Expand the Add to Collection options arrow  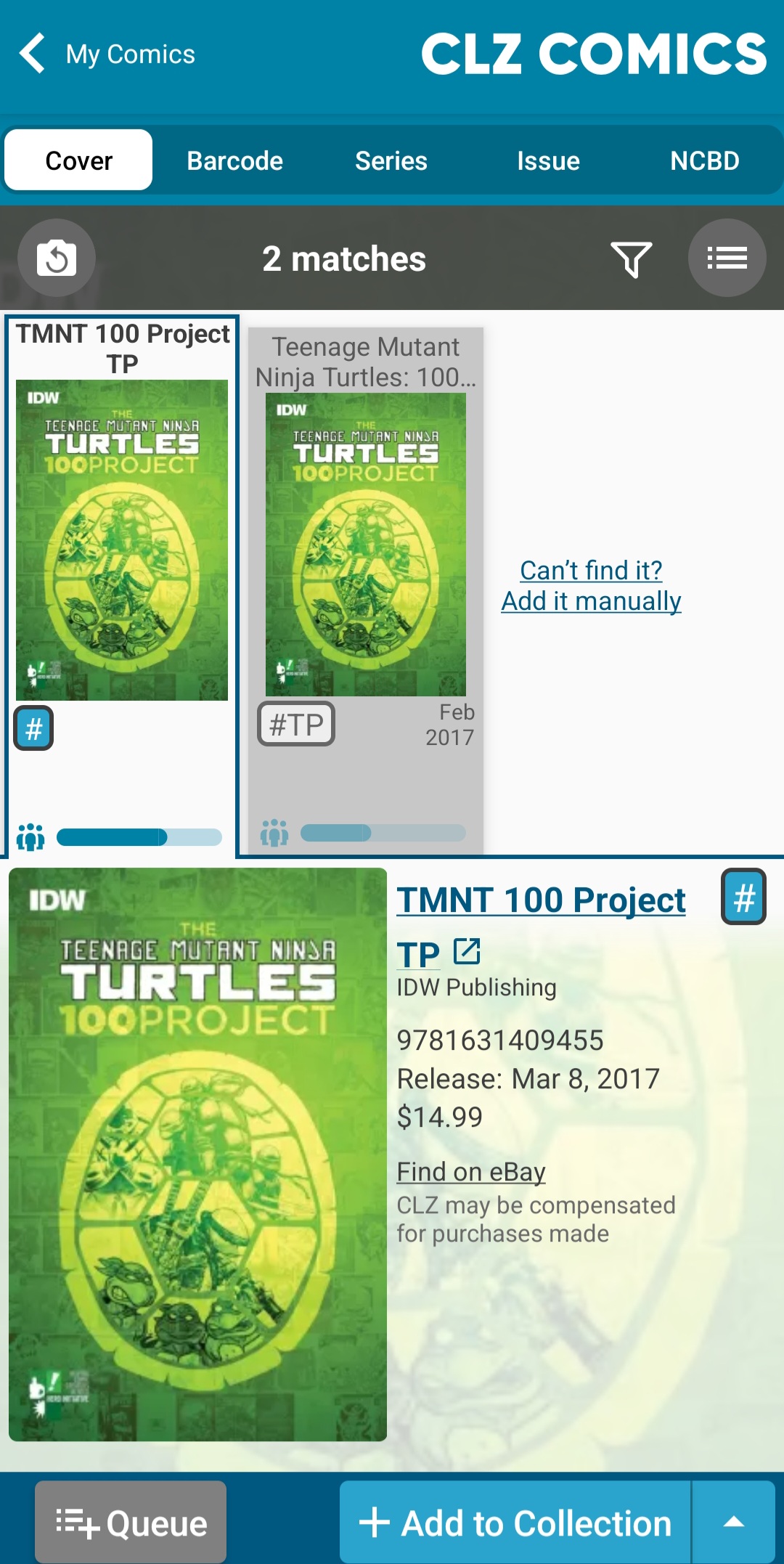734,1523
